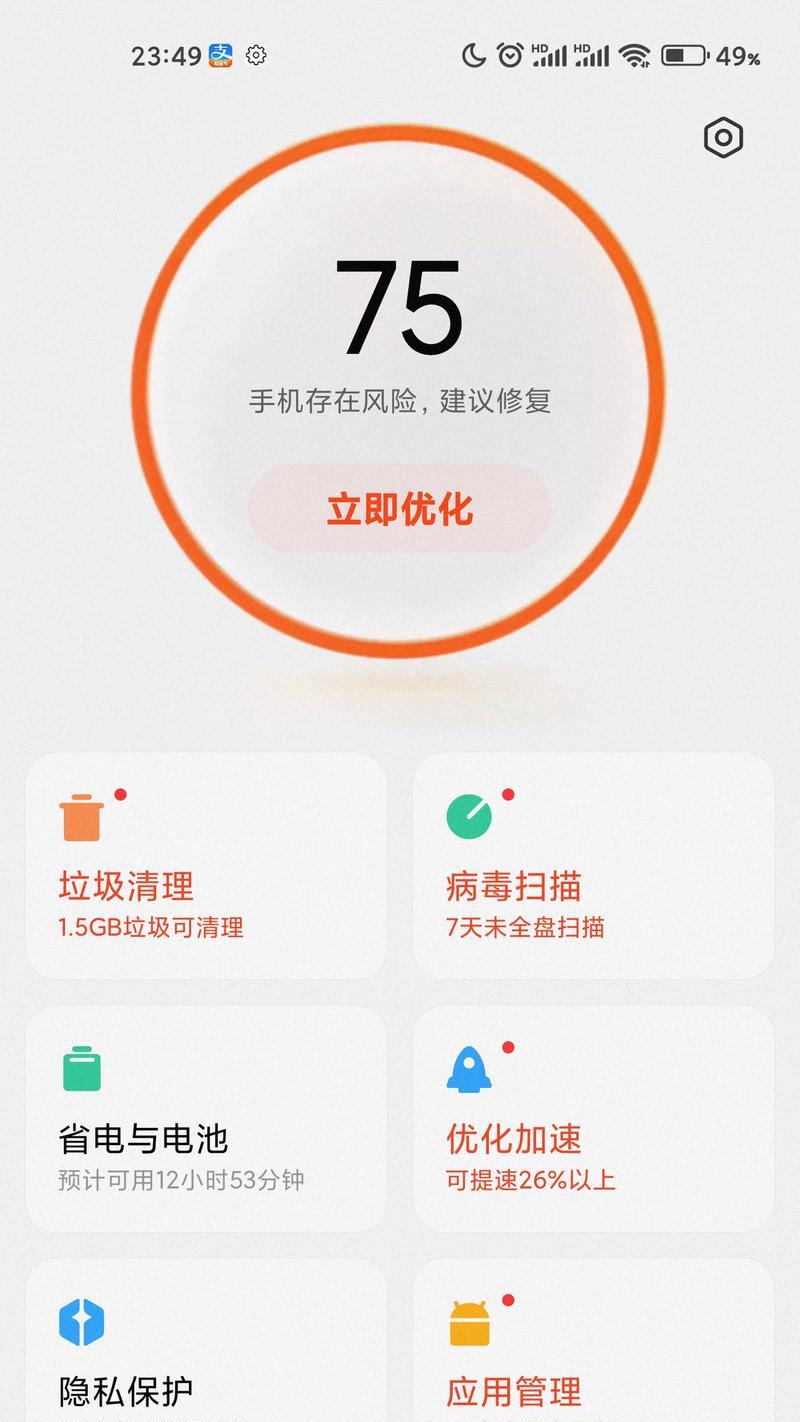Open 省电与电池 card
800x1422 pixels.
[205, 1118]
